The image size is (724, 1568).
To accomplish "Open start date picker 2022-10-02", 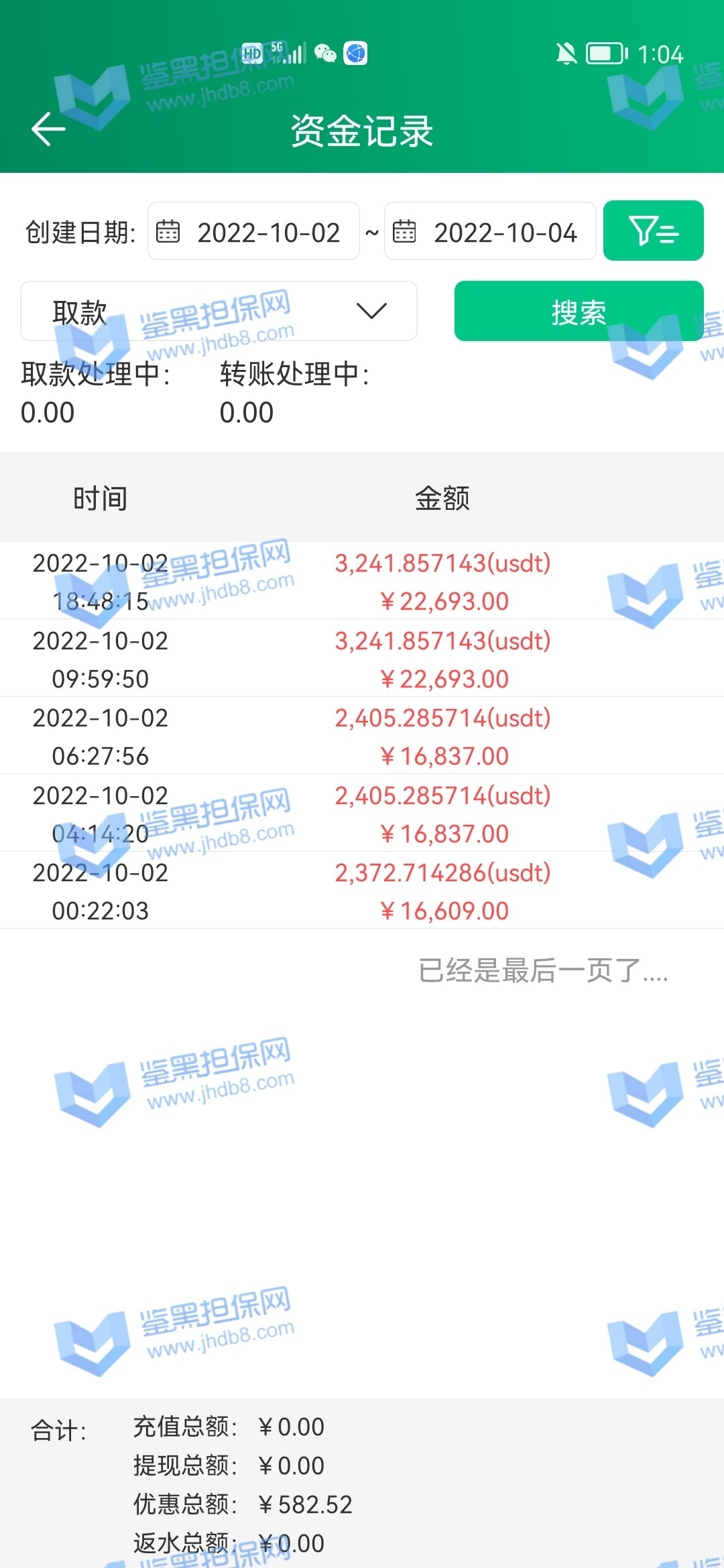I will (253, 232).
